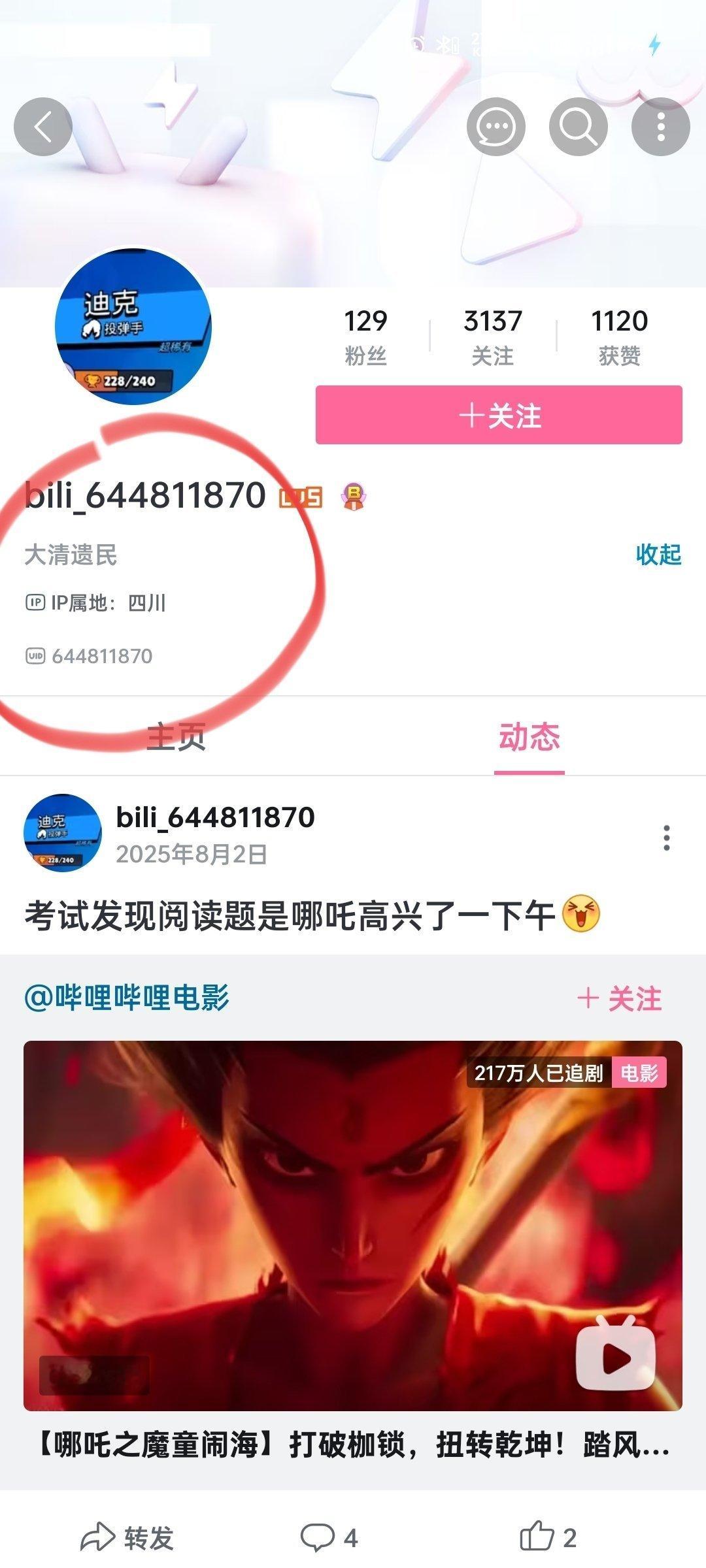The width and height of the screenshot is (706, 1568).
Task: Open the search icon in top bar
Action: [579, 128]
